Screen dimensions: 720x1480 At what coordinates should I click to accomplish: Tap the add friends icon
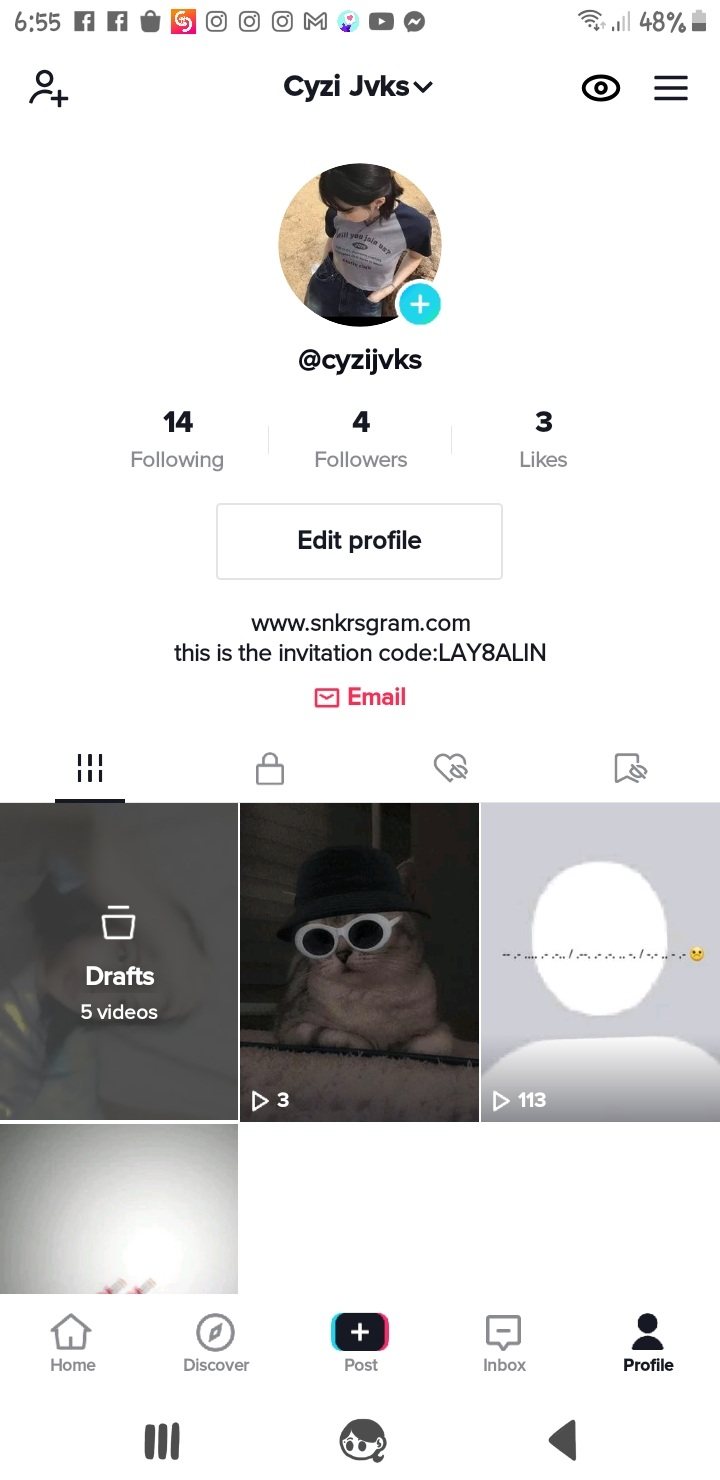(48, 88)
